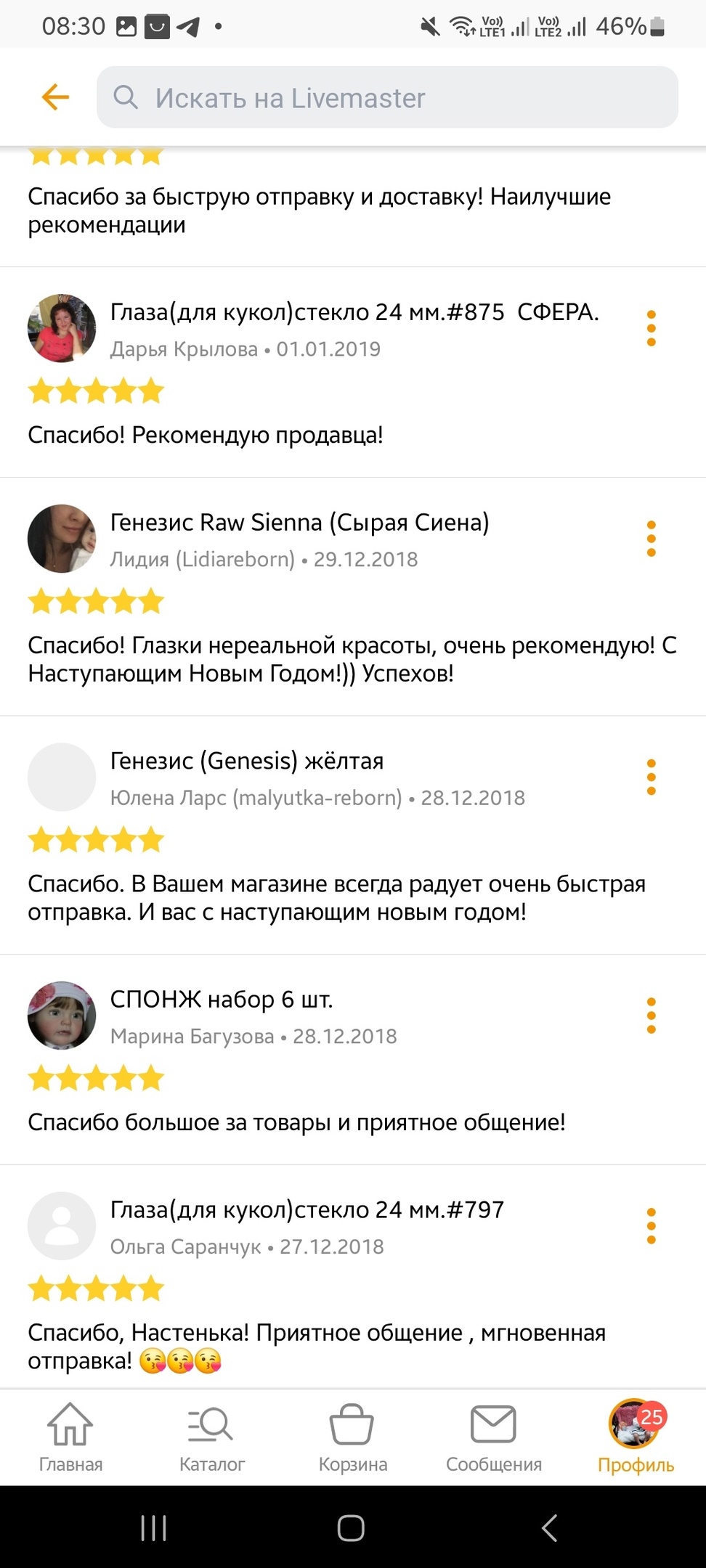Switch to the Каталог tab
Viewport: 706px width, 1568px height.
point(211,1437)
